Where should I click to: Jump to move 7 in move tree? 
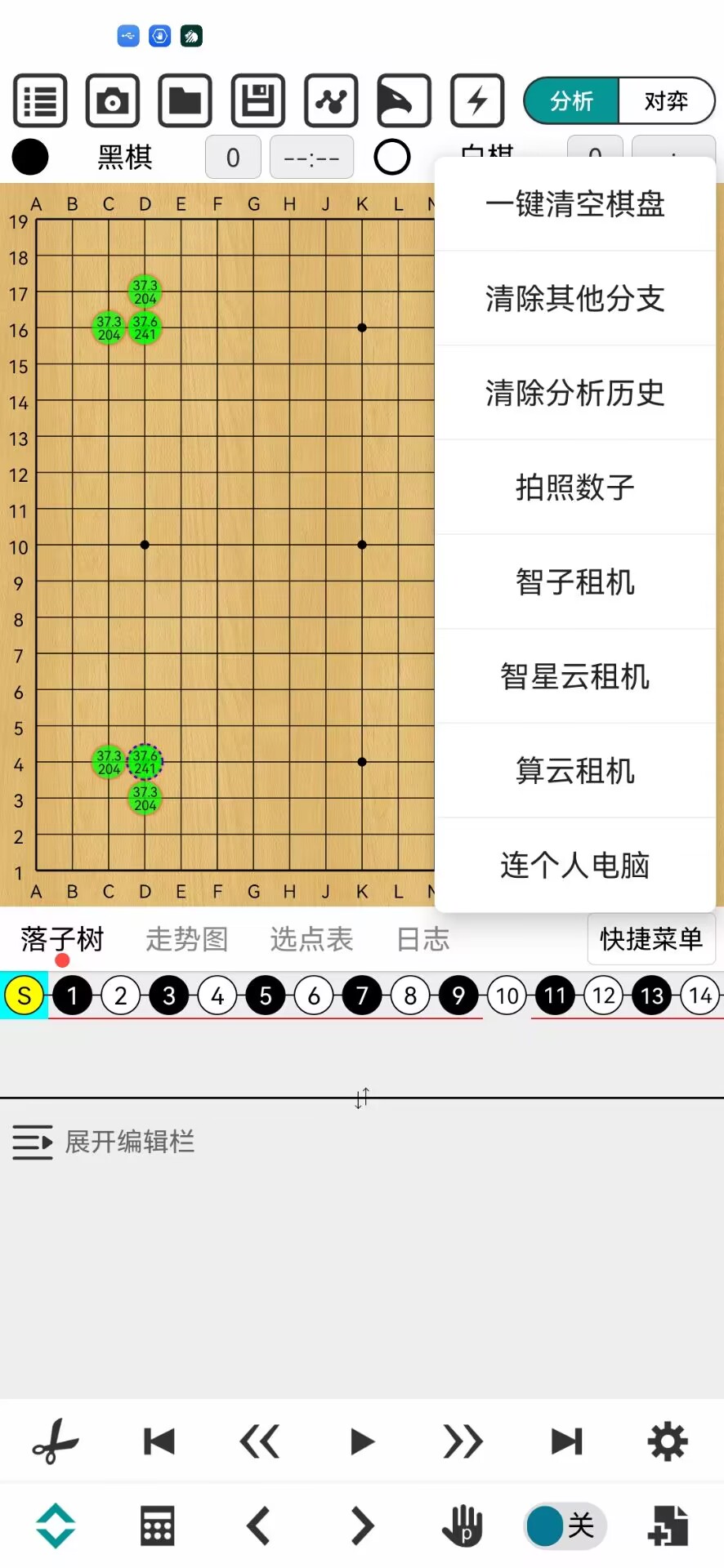coord(362,996)
